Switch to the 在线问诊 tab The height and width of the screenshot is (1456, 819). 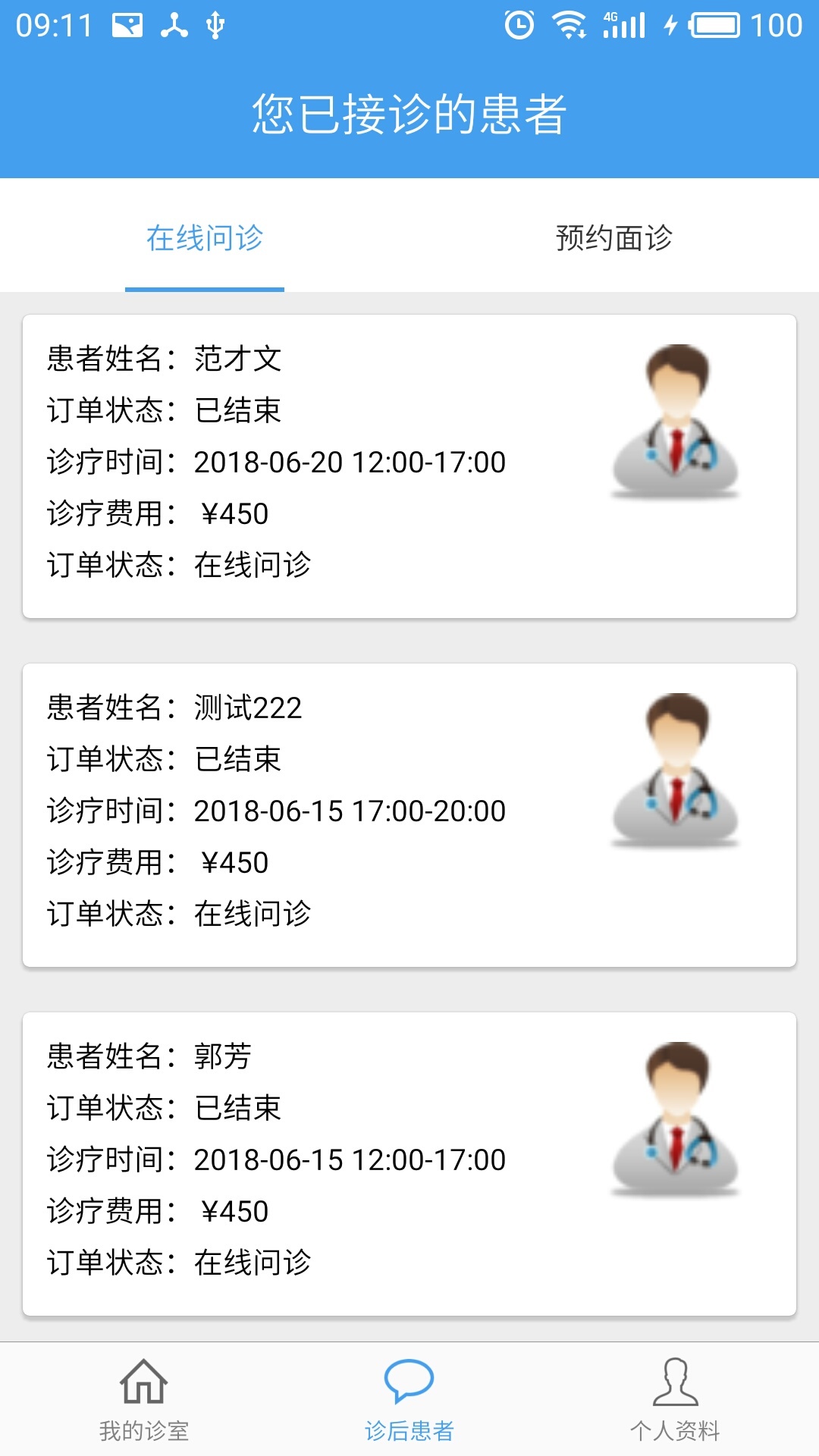click(x=205, y=238)
